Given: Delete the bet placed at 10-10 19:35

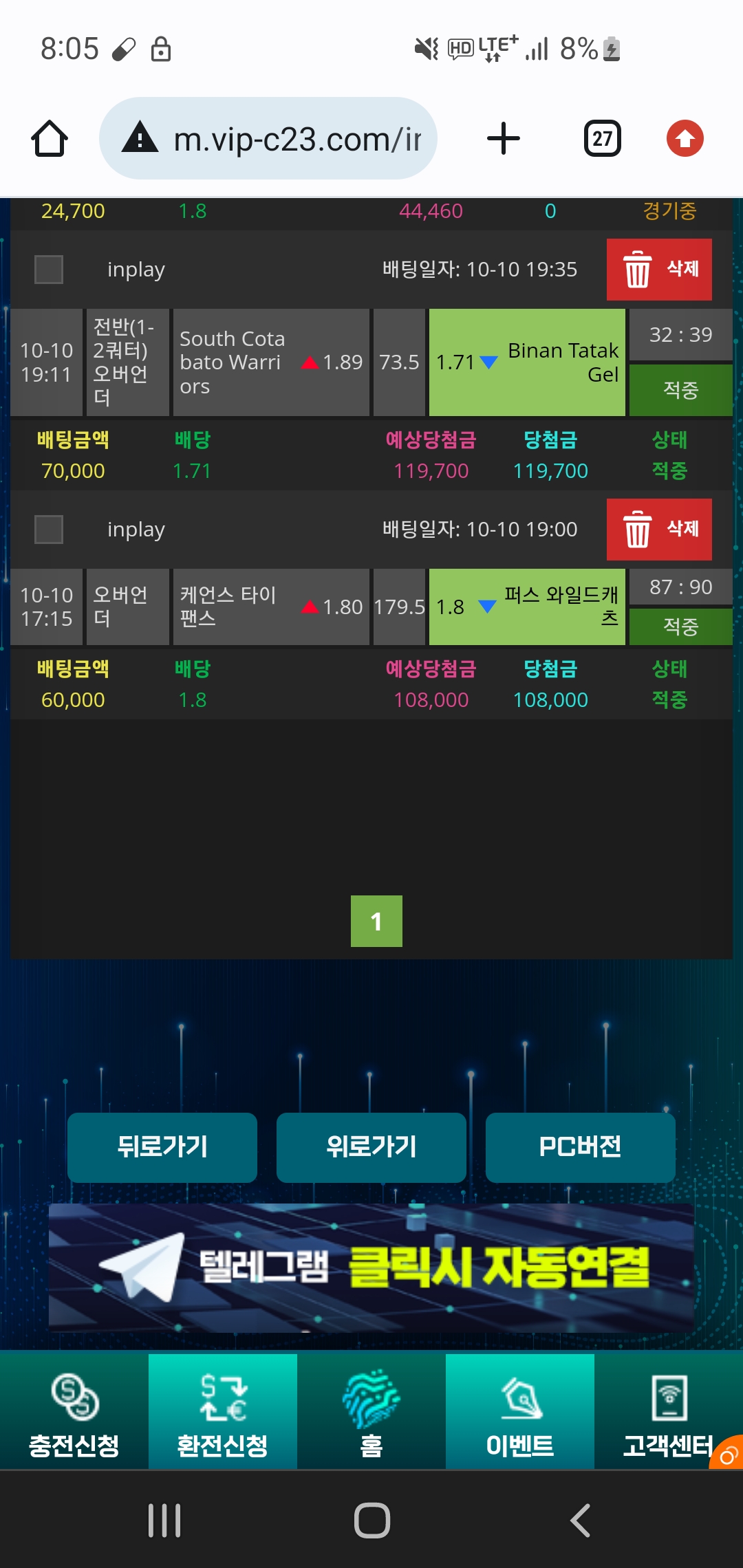Looking at the screenshot, I should click(658, 270).
